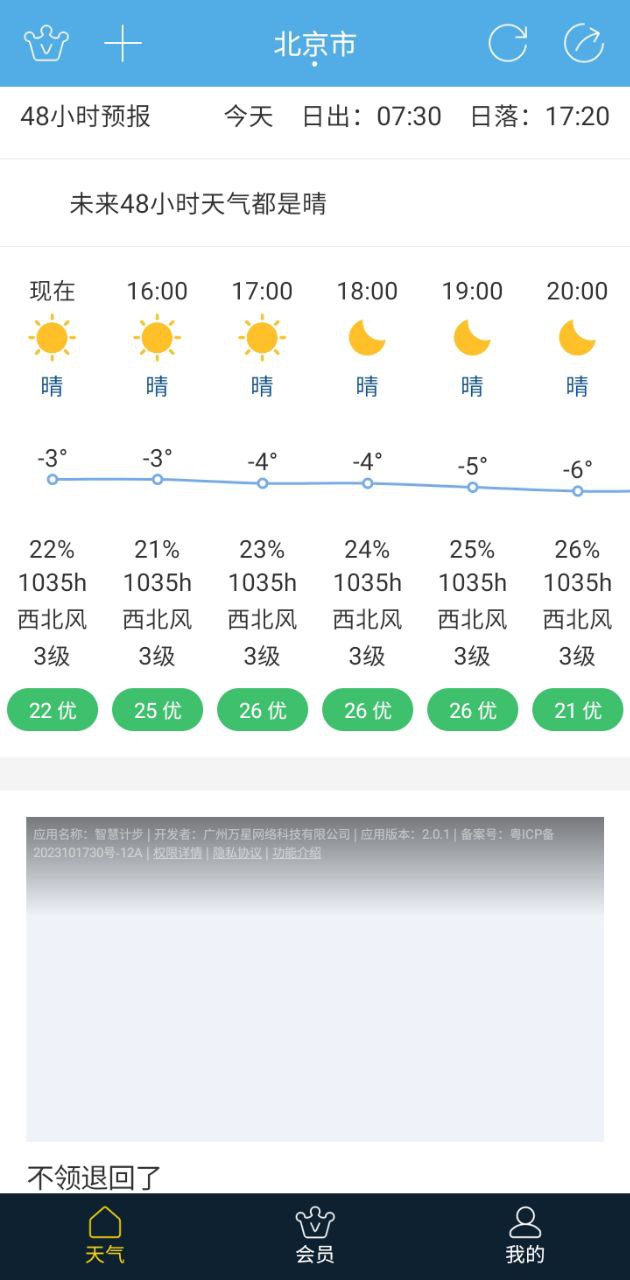Switch to the 会员 tab

[315, 1236]
